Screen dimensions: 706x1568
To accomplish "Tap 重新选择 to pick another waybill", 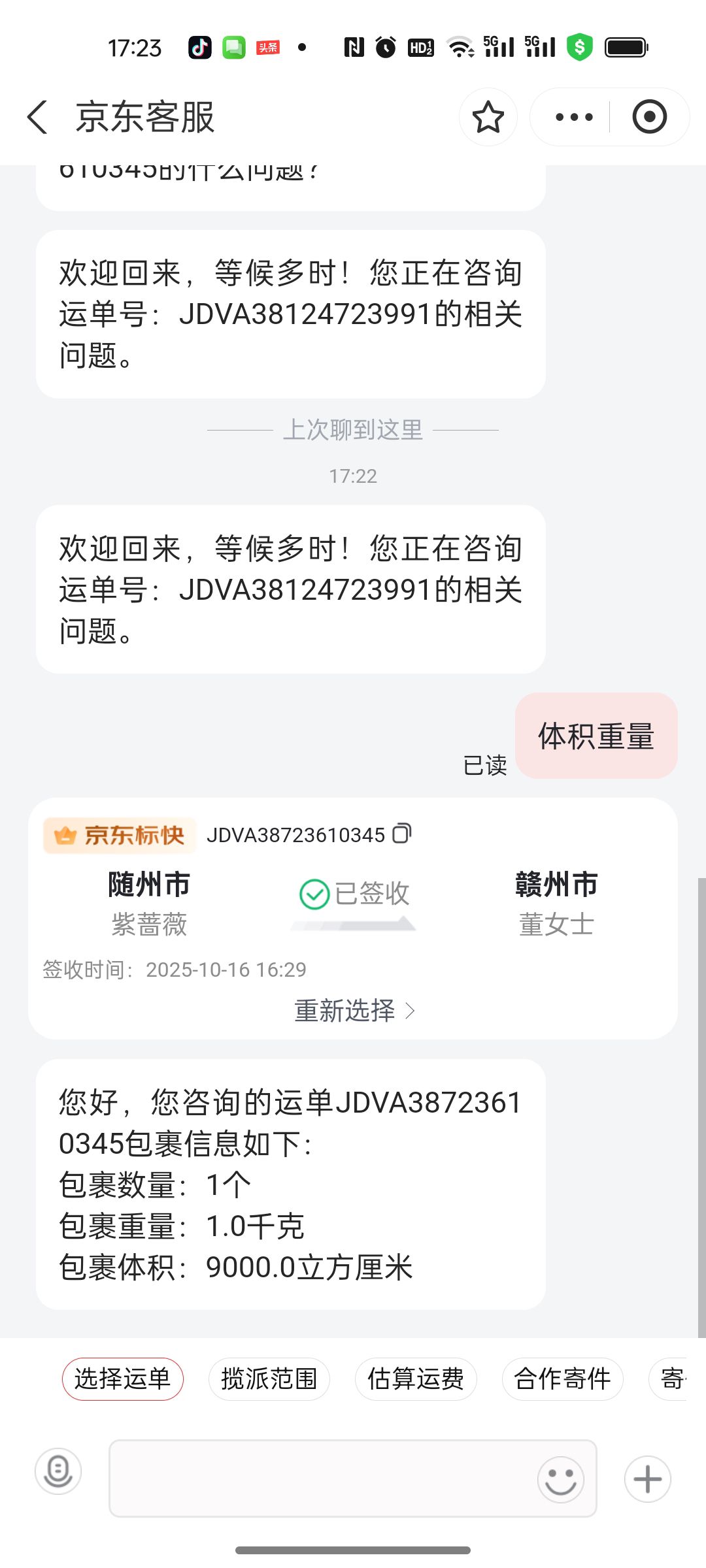I will [354, 1011].
